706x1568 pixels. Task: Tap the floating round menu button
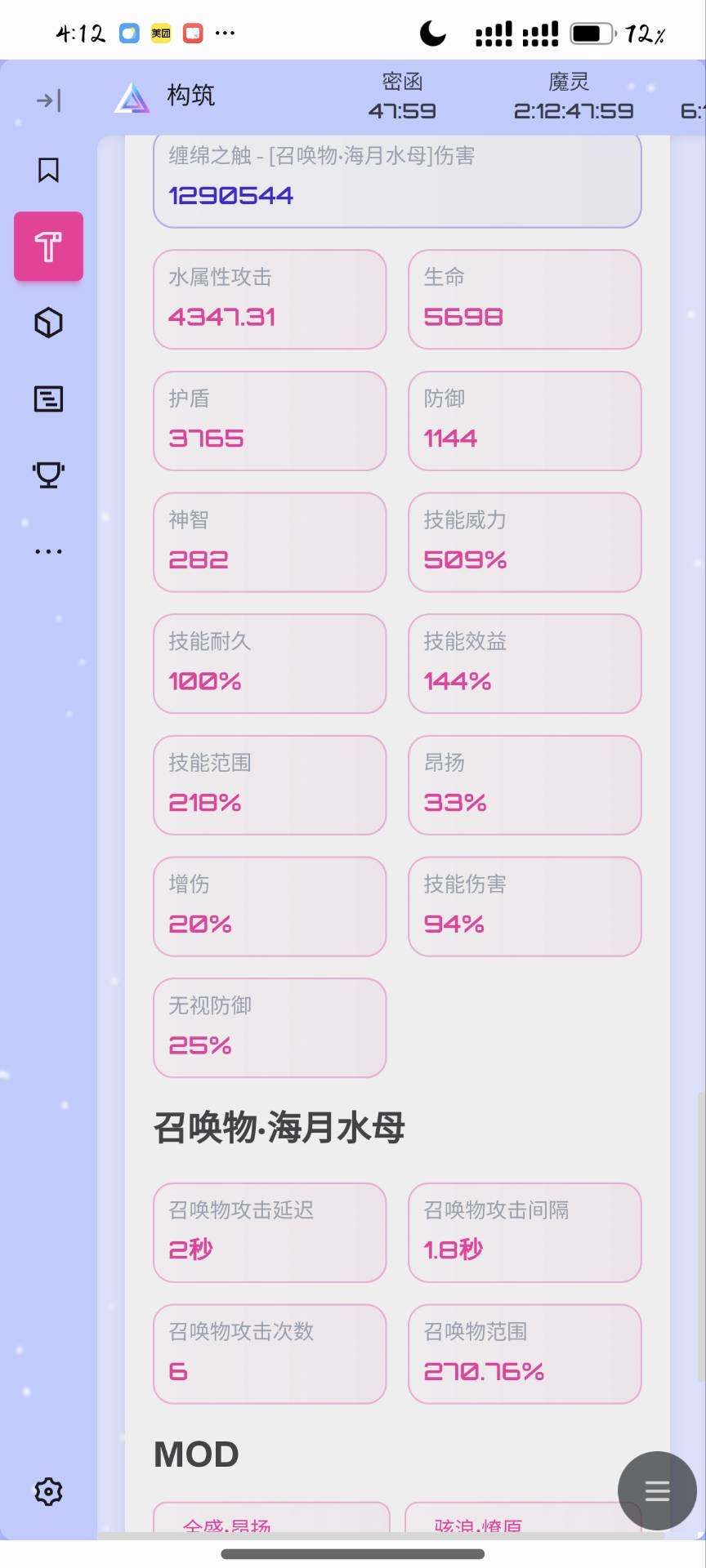(x=657, y=1490)
